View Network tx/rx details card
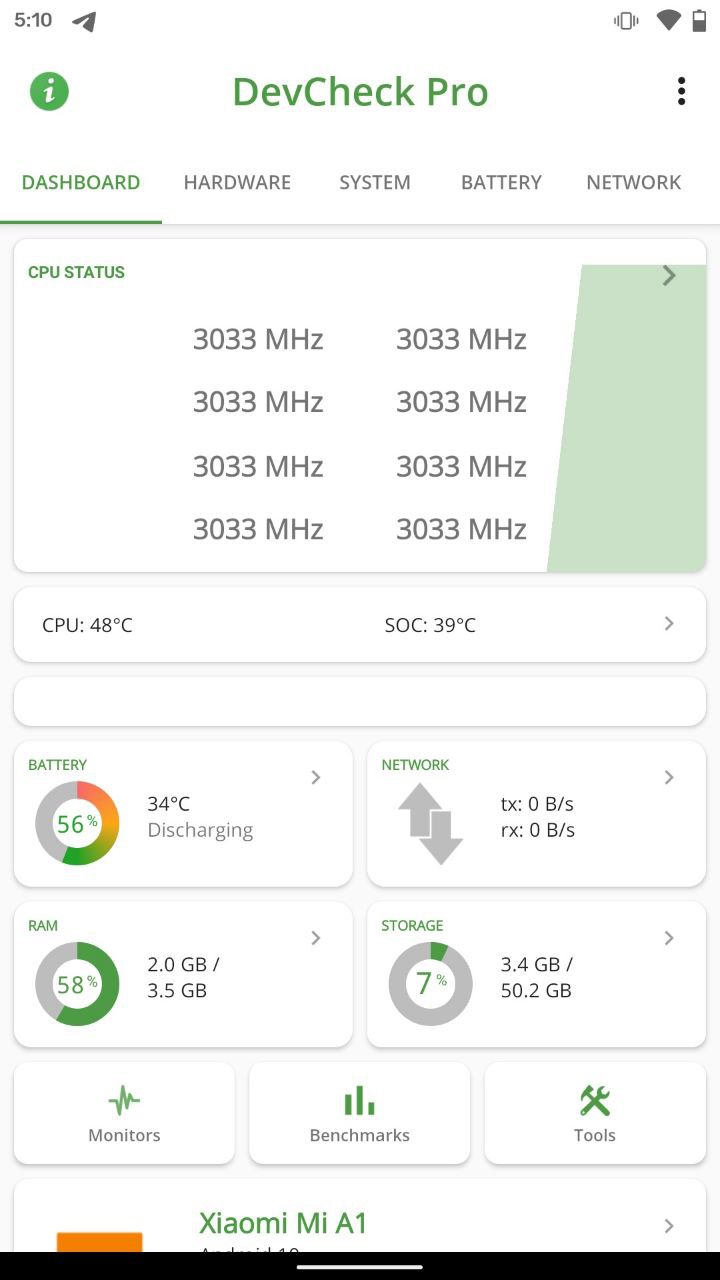This screenshot has height=1280, width=720. click(537, 814)
